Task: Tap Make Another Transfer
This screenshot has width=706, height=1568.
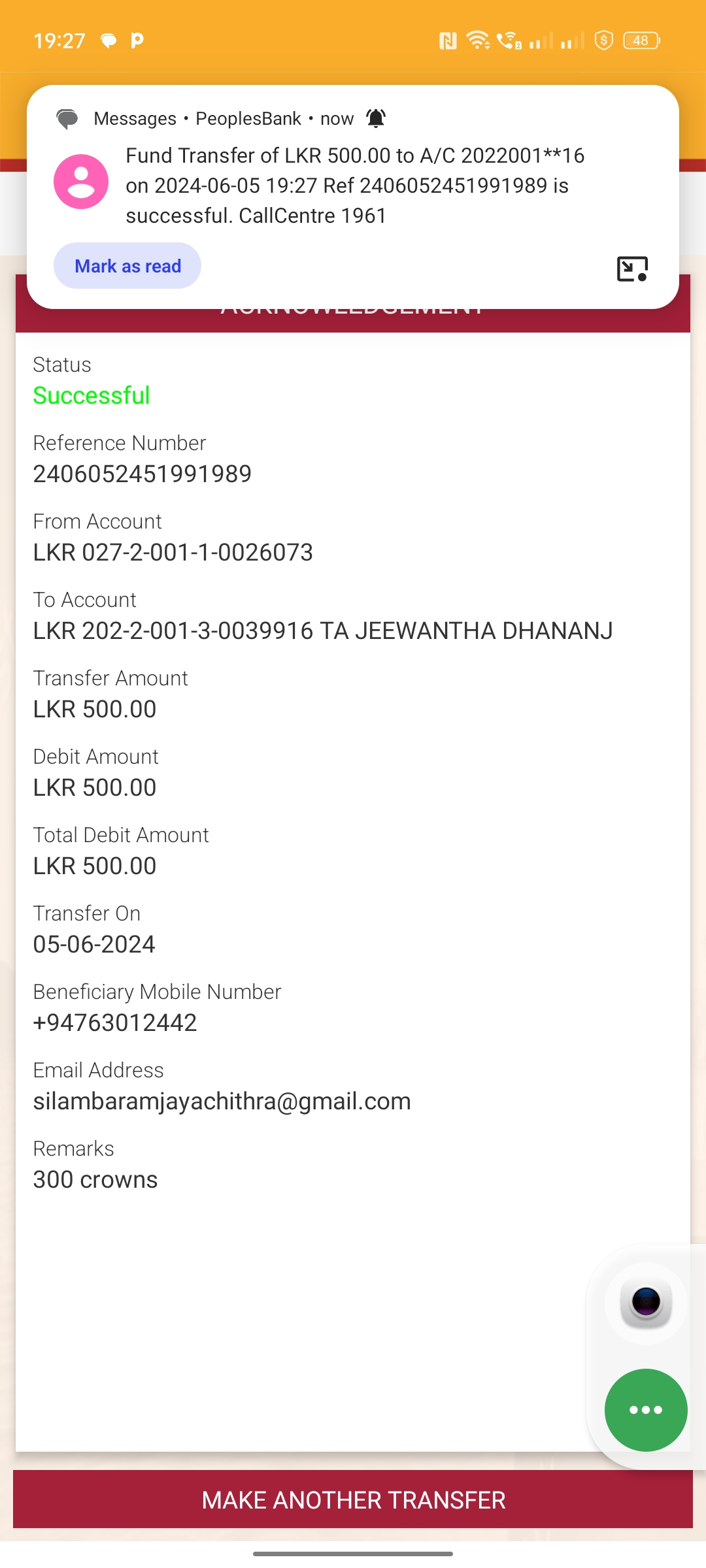Action: [353, 1499]
